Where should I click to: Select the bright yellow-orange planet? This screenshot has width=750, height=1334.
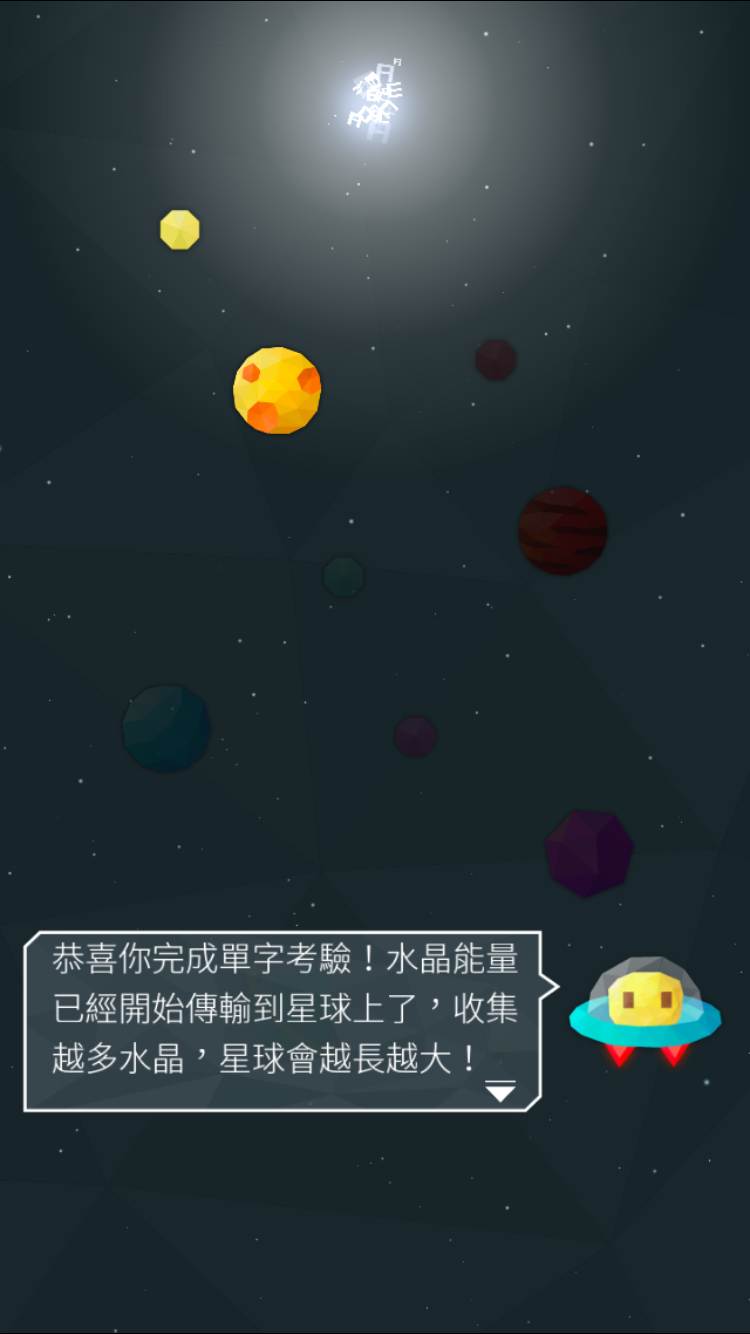(277, 390)
